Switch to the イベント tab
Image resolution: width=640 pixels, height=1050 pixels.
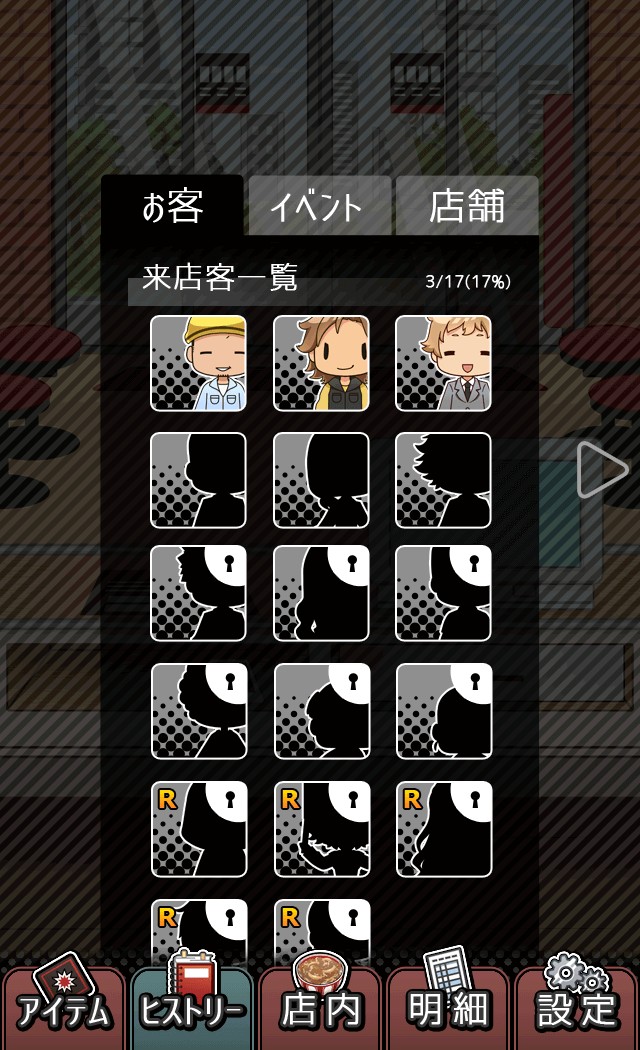click(x=319, y=207)
